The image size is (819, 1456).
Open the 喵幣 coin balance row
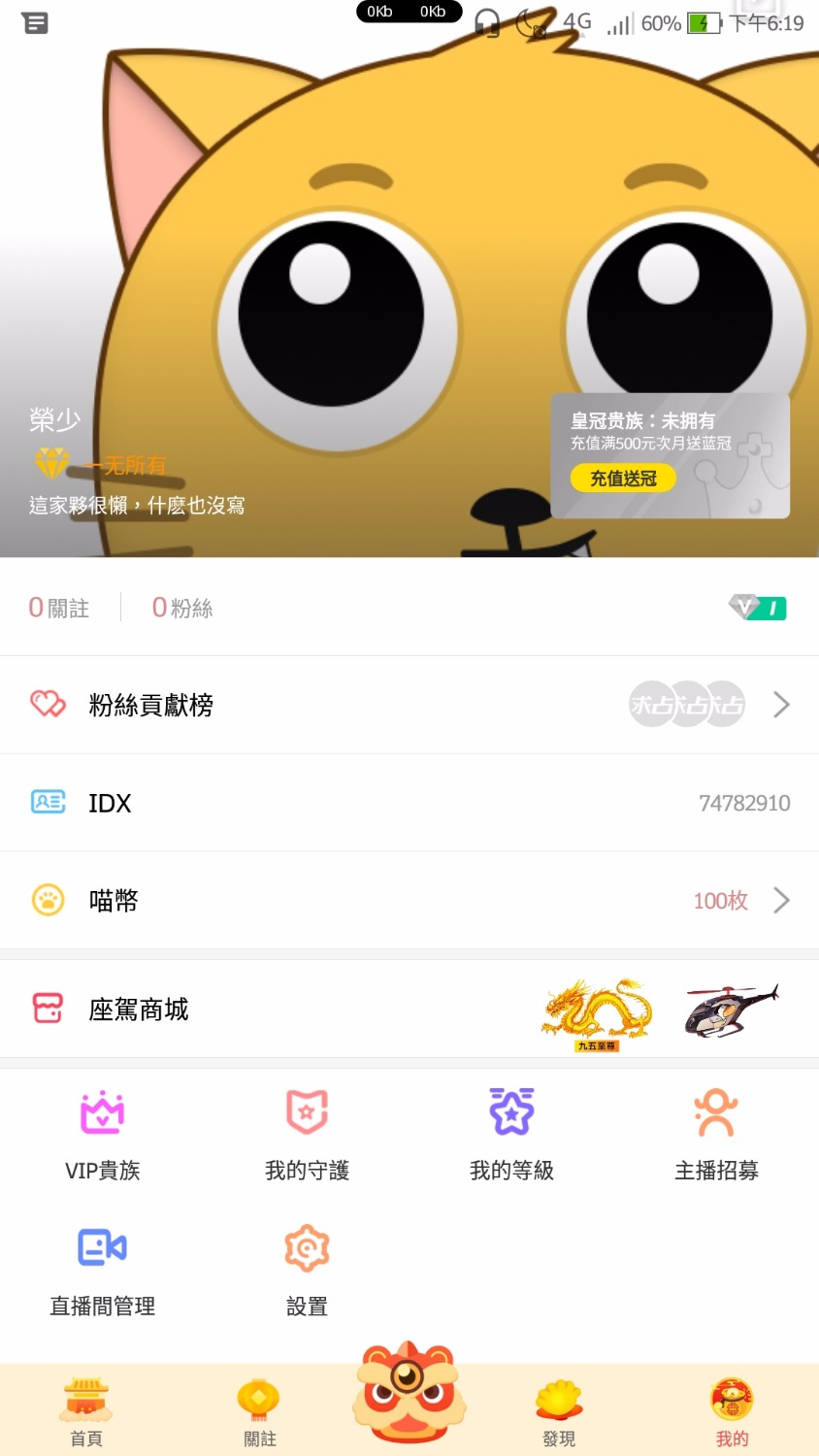click(x=409, y=901)
